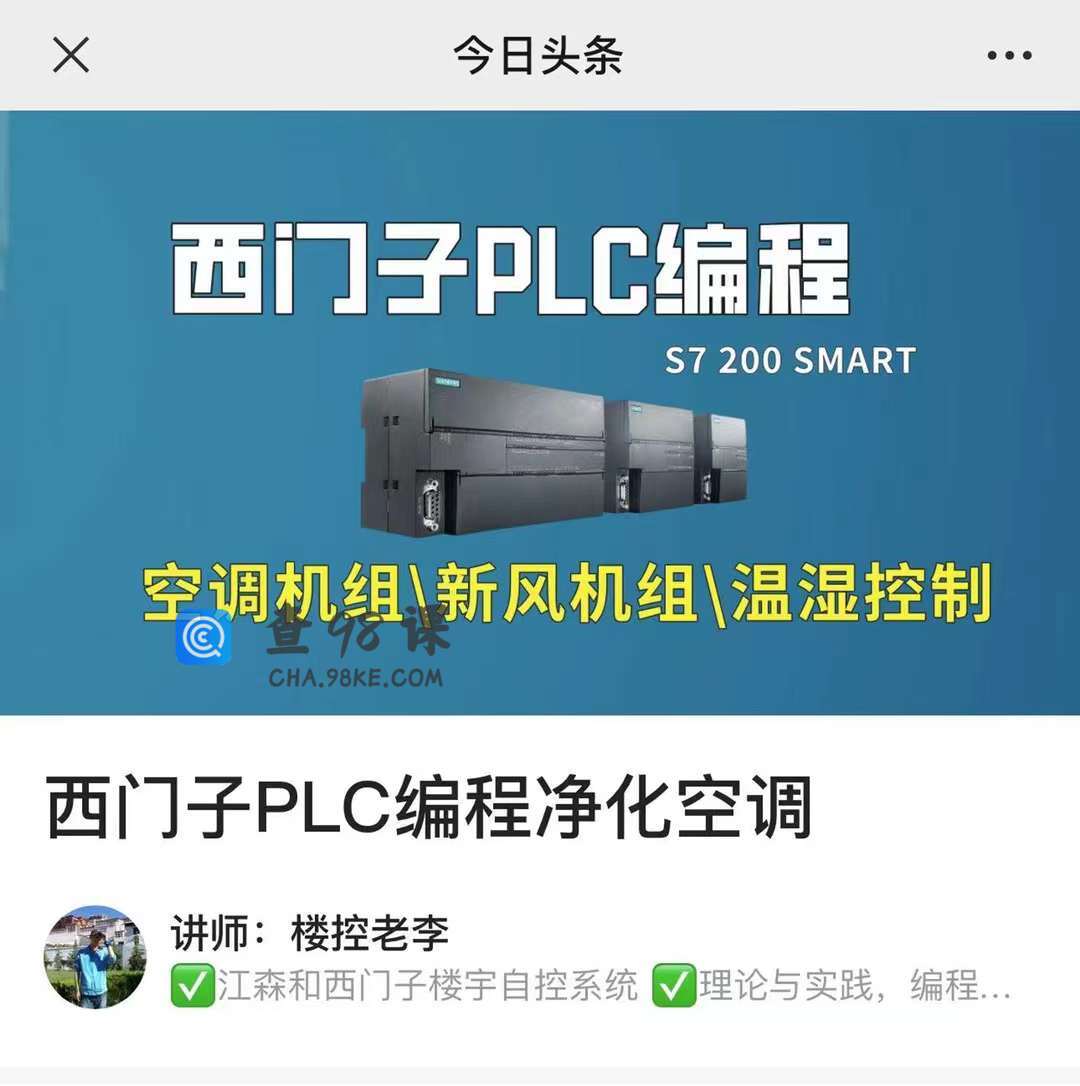Close the 今日头条 webview page
Image resolution: width=1080 pixels, height=1086 pixels.
71,55
